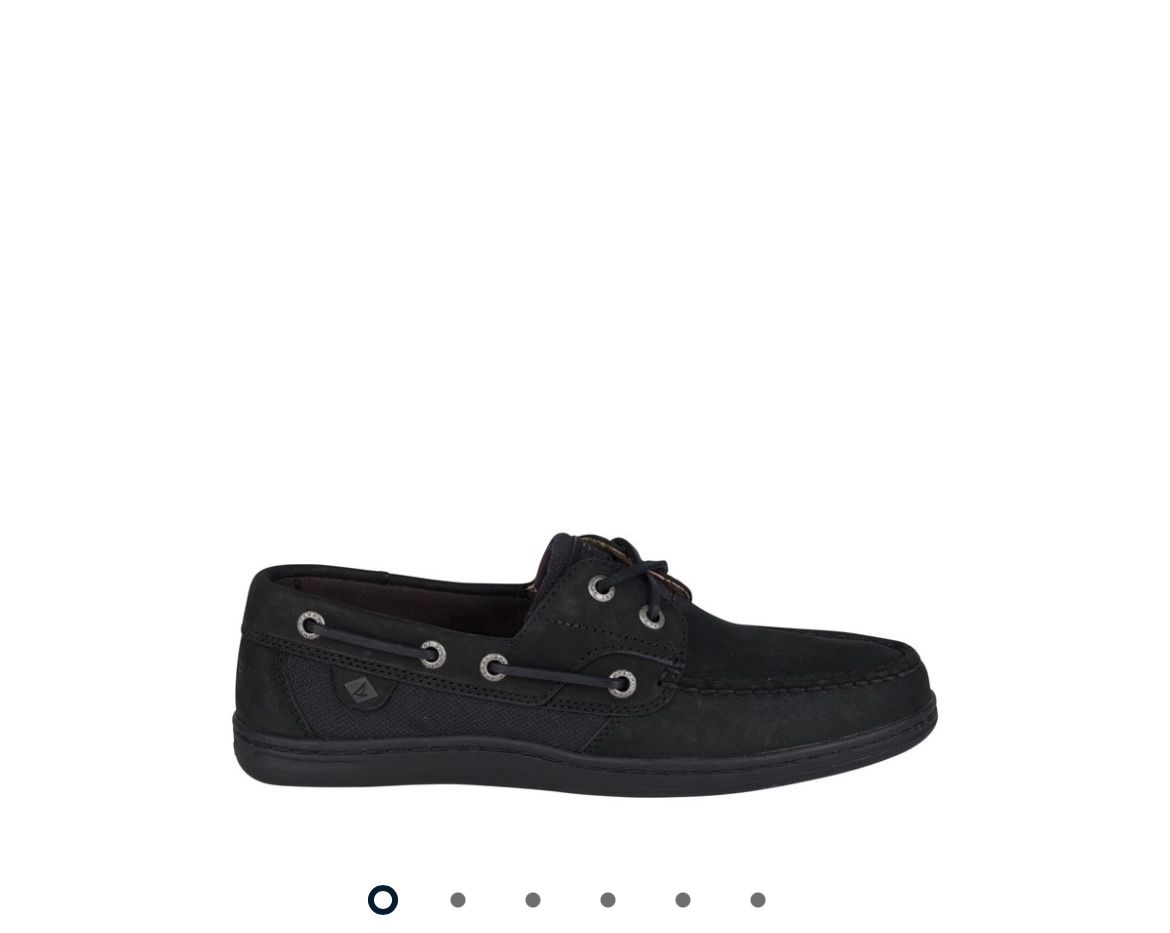Jump to the second image dot
The image size is (1170, 933).
point(458,900)
